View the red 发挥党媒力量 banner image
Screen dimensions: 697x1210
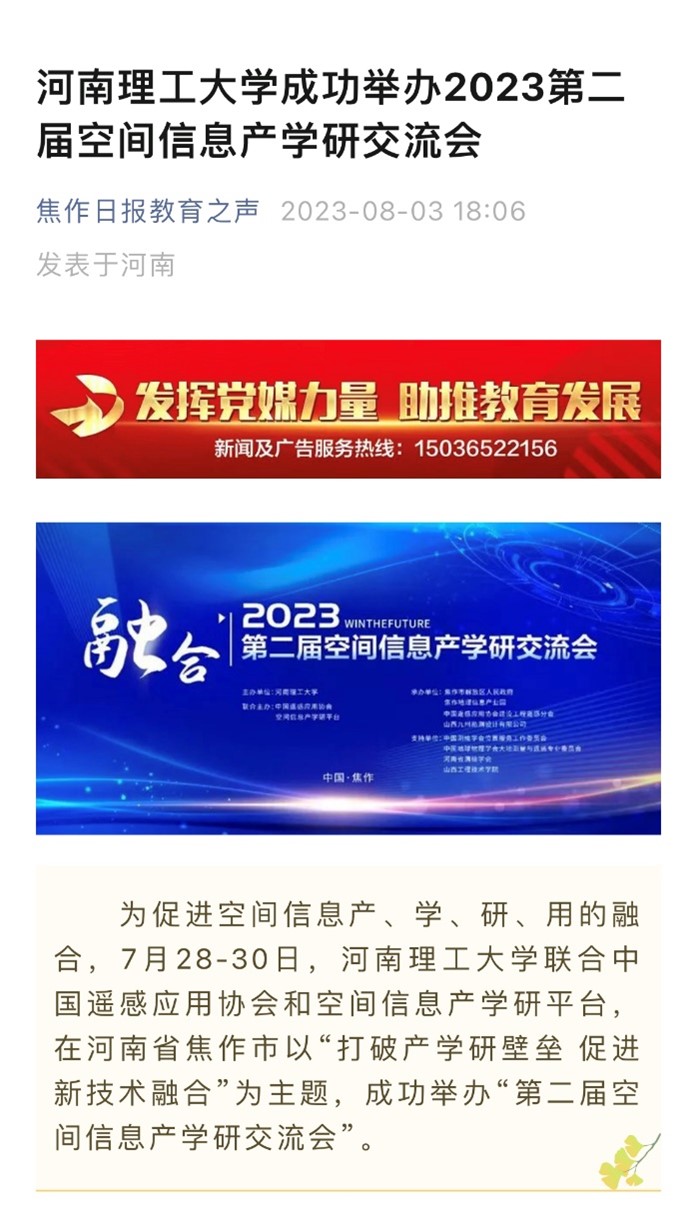click(x=348, y=409)
